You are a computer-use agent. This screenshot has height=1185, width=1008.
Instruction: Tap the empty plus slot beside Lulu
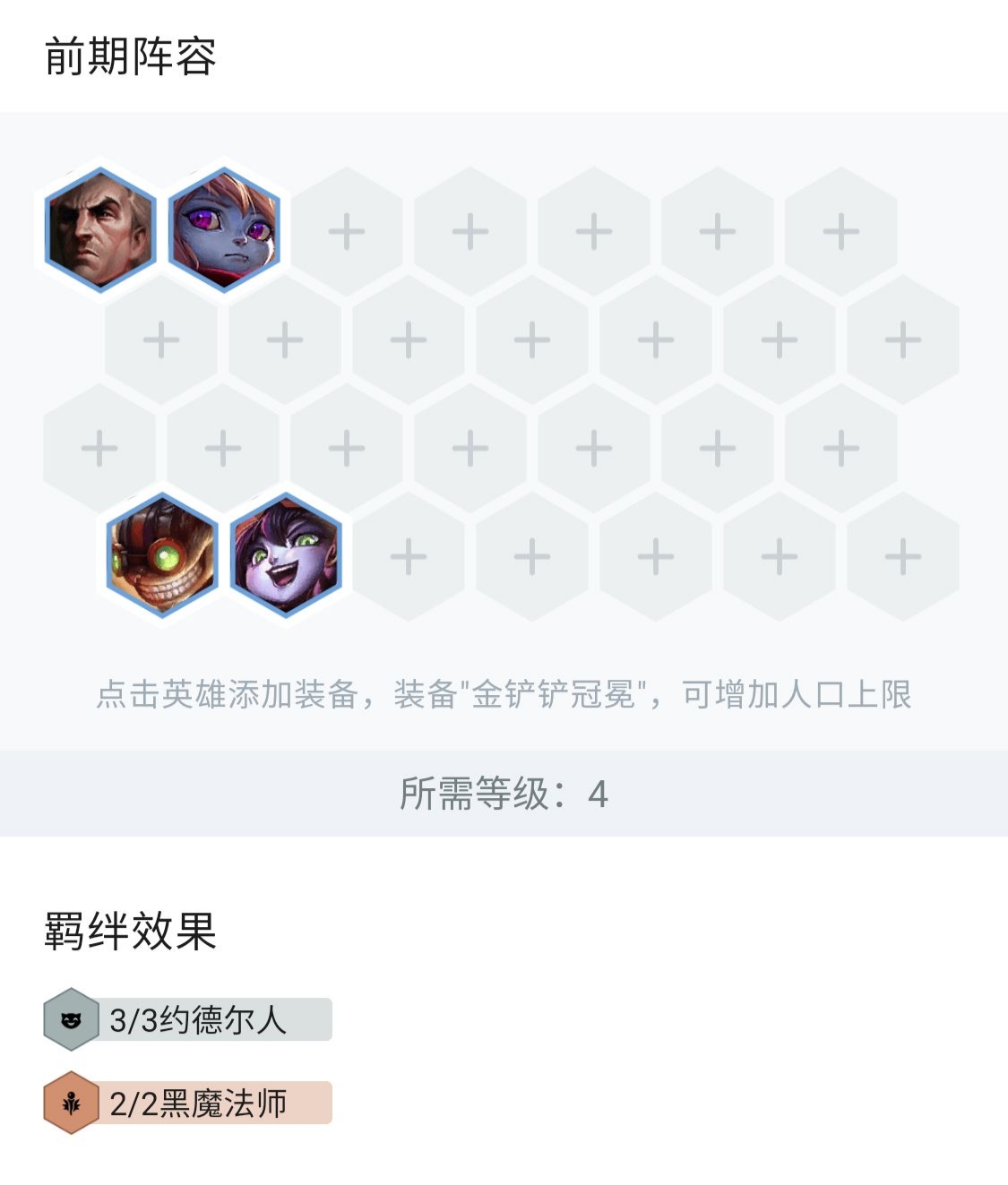[x=409, y=557]
